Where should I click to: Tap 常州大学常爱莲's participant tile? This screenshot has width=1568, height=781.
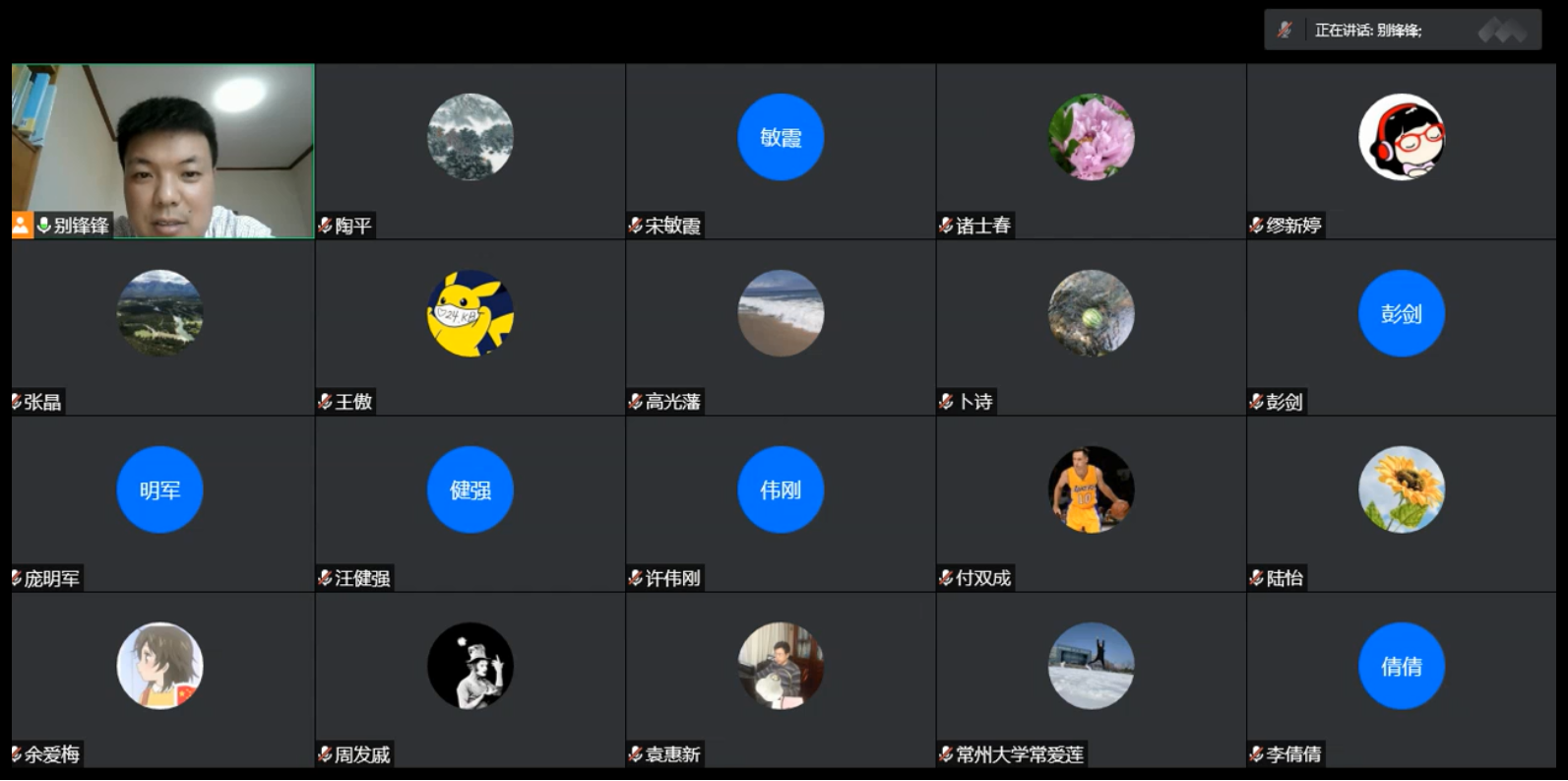1091,680
